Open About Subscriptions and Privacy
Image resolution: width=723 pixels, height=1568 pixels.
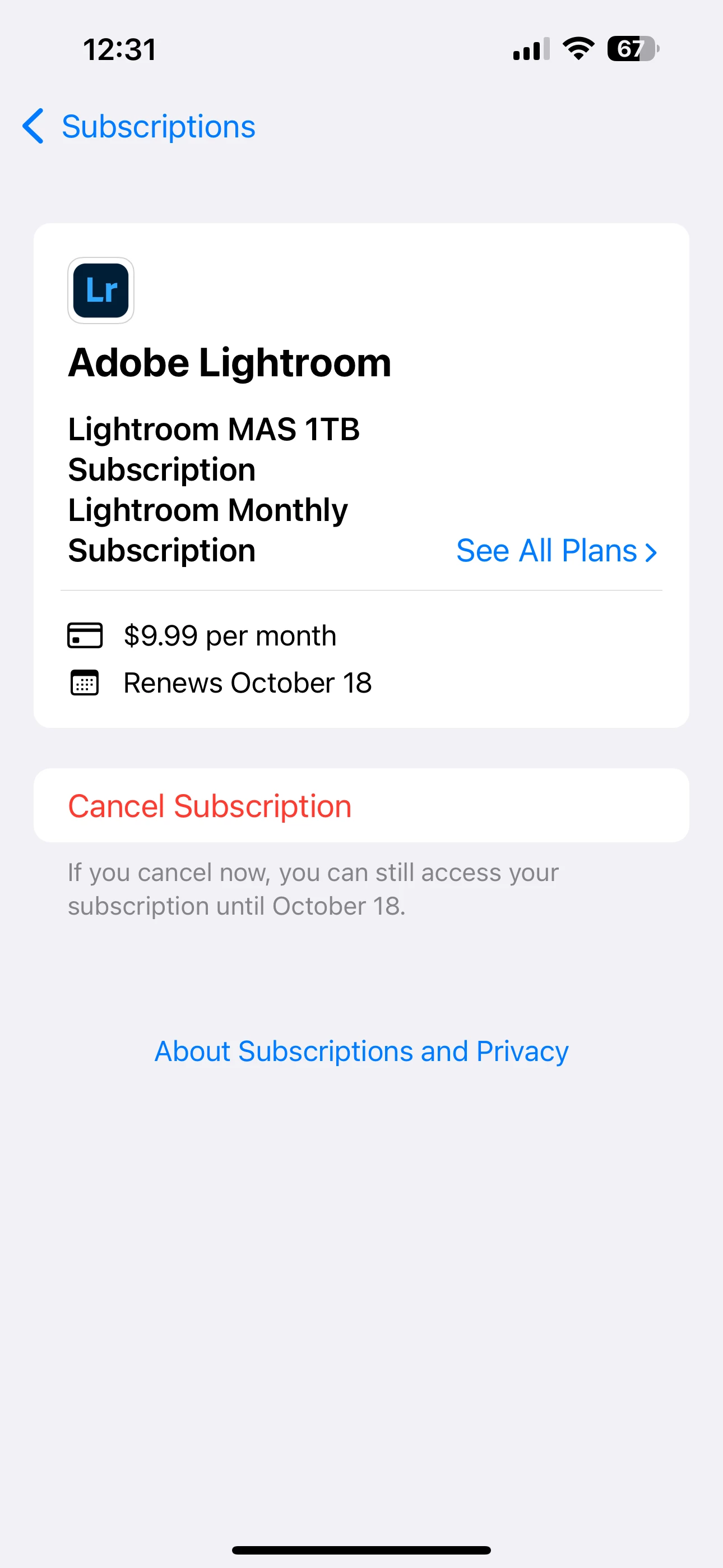coord(361,1051)
